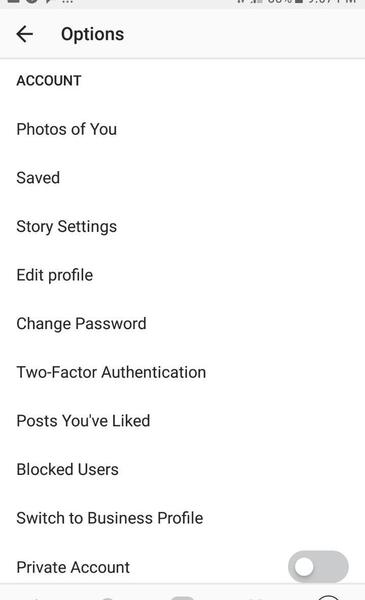Enable the Private Account switch
Image resolution: width=365 pixels, height=600 pixels.
coord(318,567)
